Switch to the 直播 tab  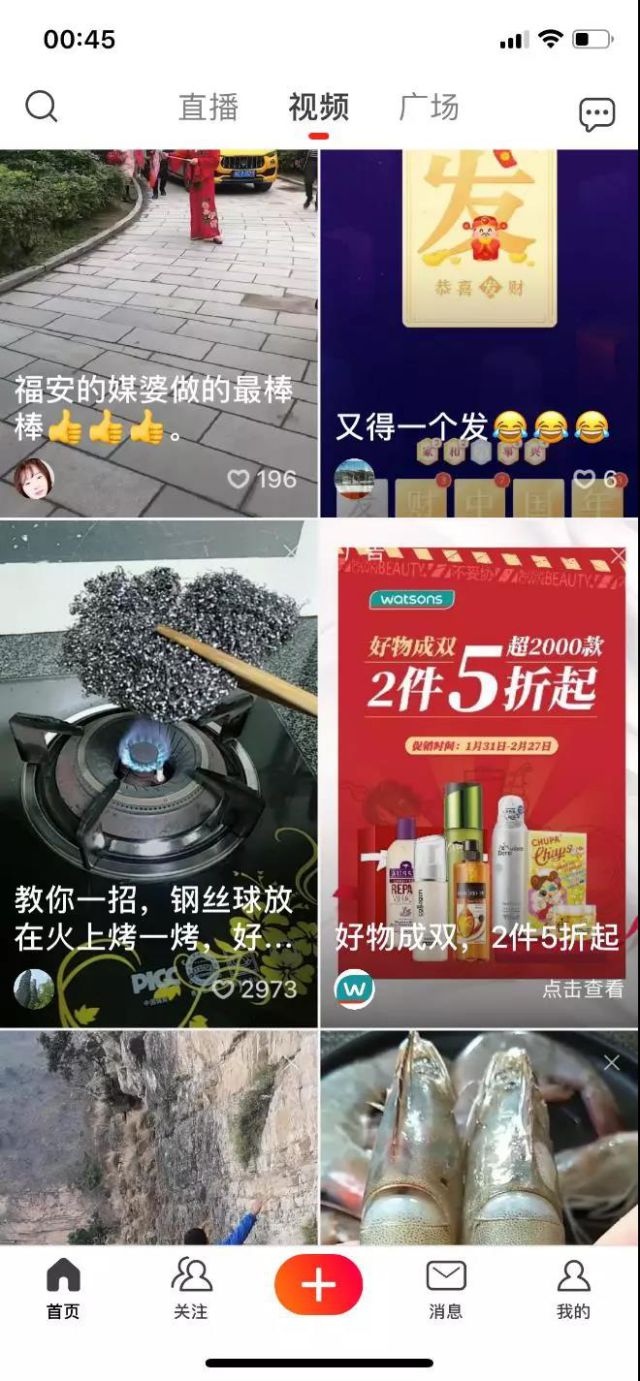coord(208,107)
